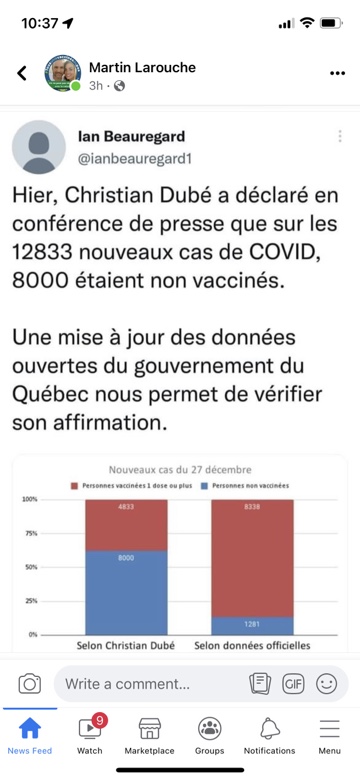Open the shared tweet image by Ian Beauregard
This screenshot has height=780, width=360.
[x=180, y=382]
